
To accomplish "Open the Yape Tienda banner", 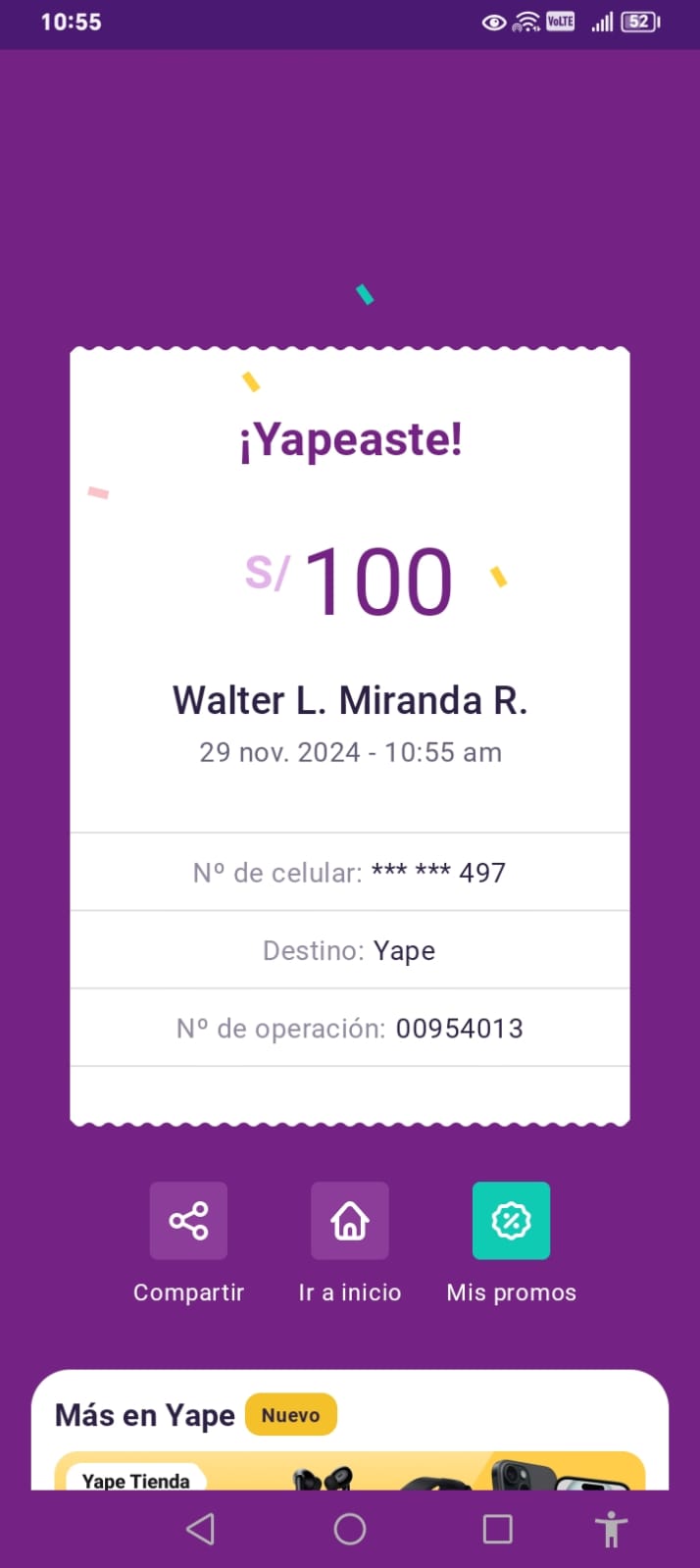I will [x=349, y=1472].
